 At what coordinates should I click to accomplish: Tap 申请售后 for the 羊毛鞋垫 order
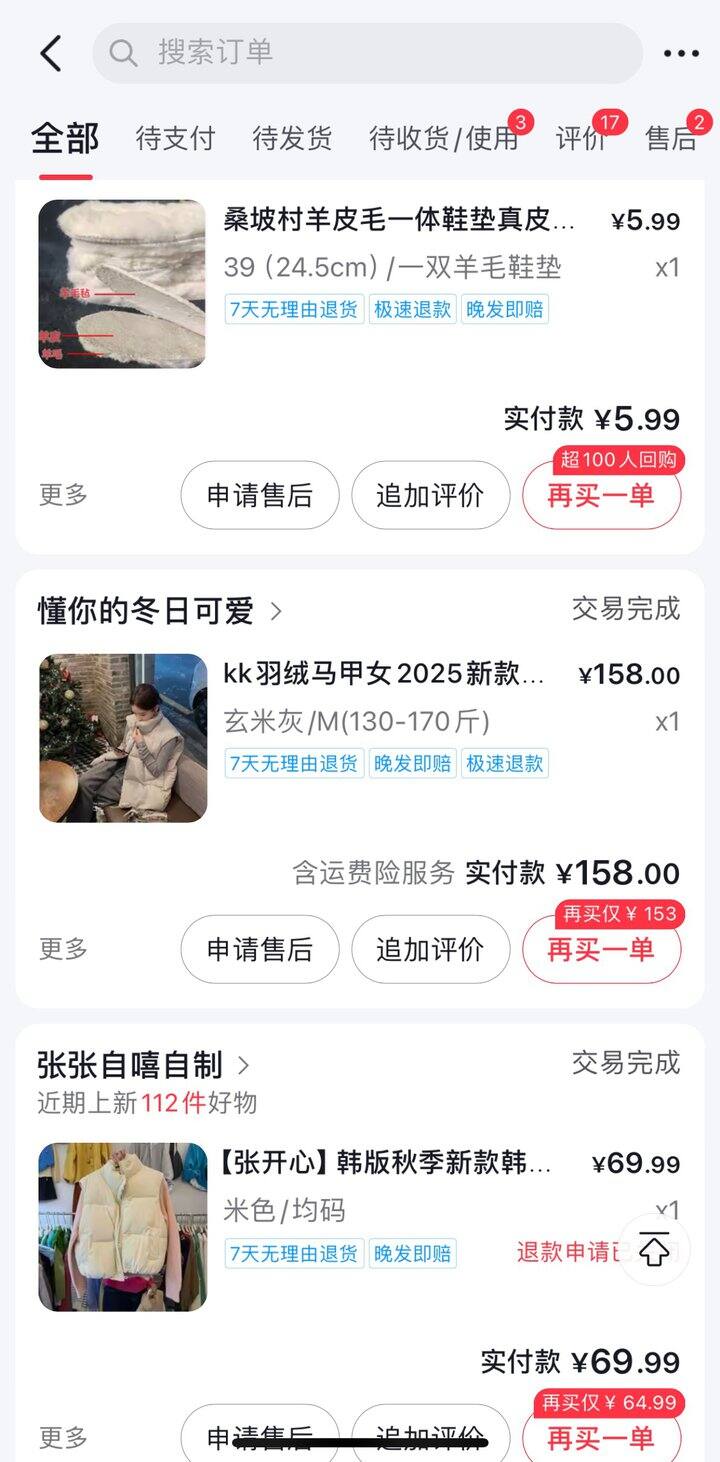pyautogui.click(x=260, y=495)
